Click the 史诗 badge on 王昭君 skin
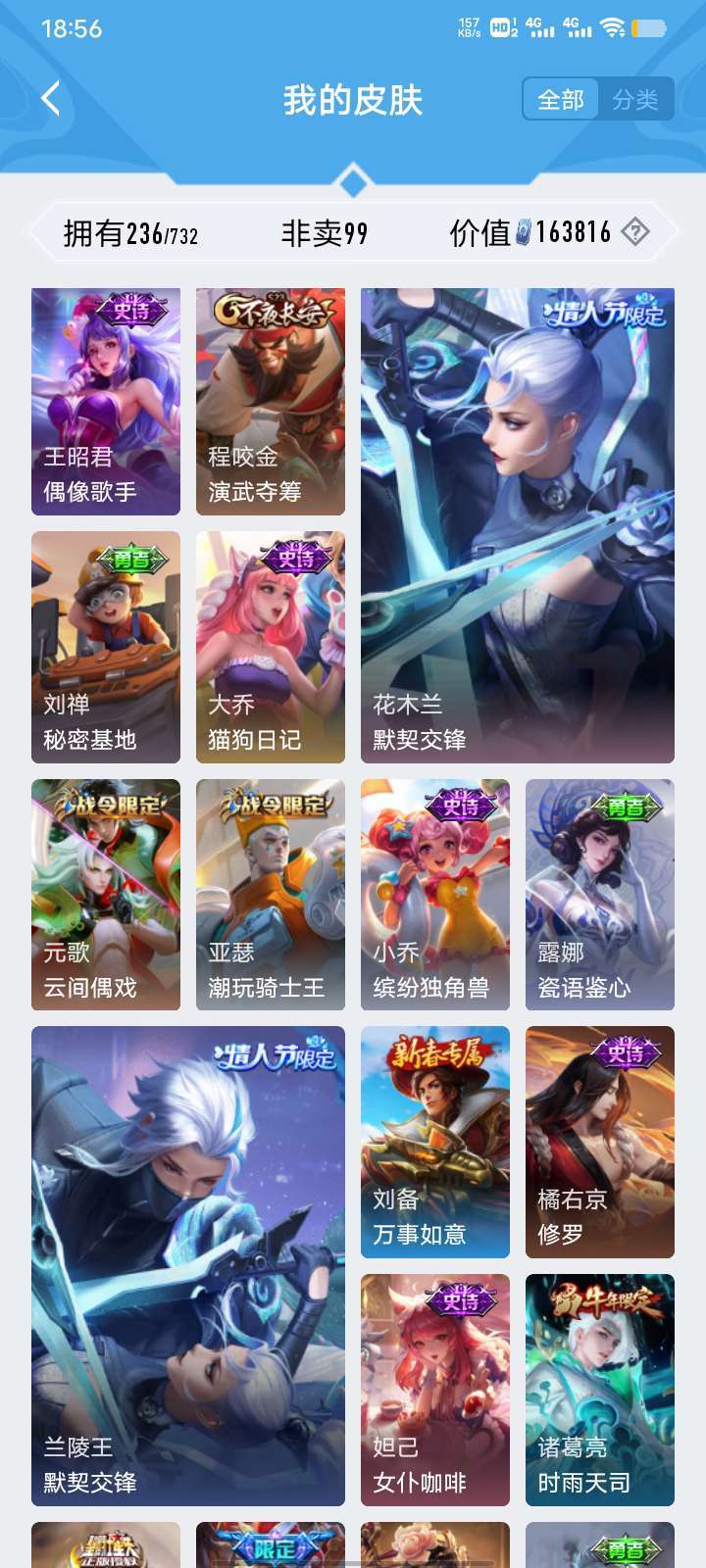The image size is (706, 1568). point(132,309)
